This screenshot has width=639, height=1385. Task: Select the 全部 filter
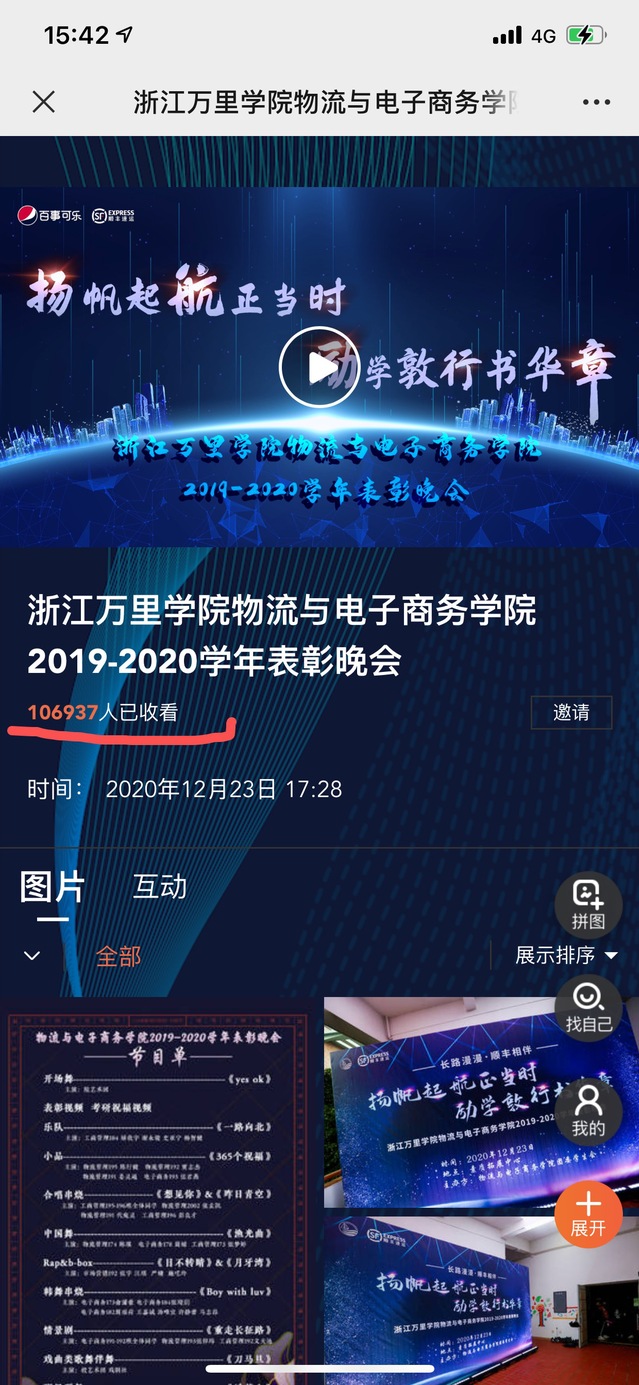pyautogui.click(x=118, y=956)
